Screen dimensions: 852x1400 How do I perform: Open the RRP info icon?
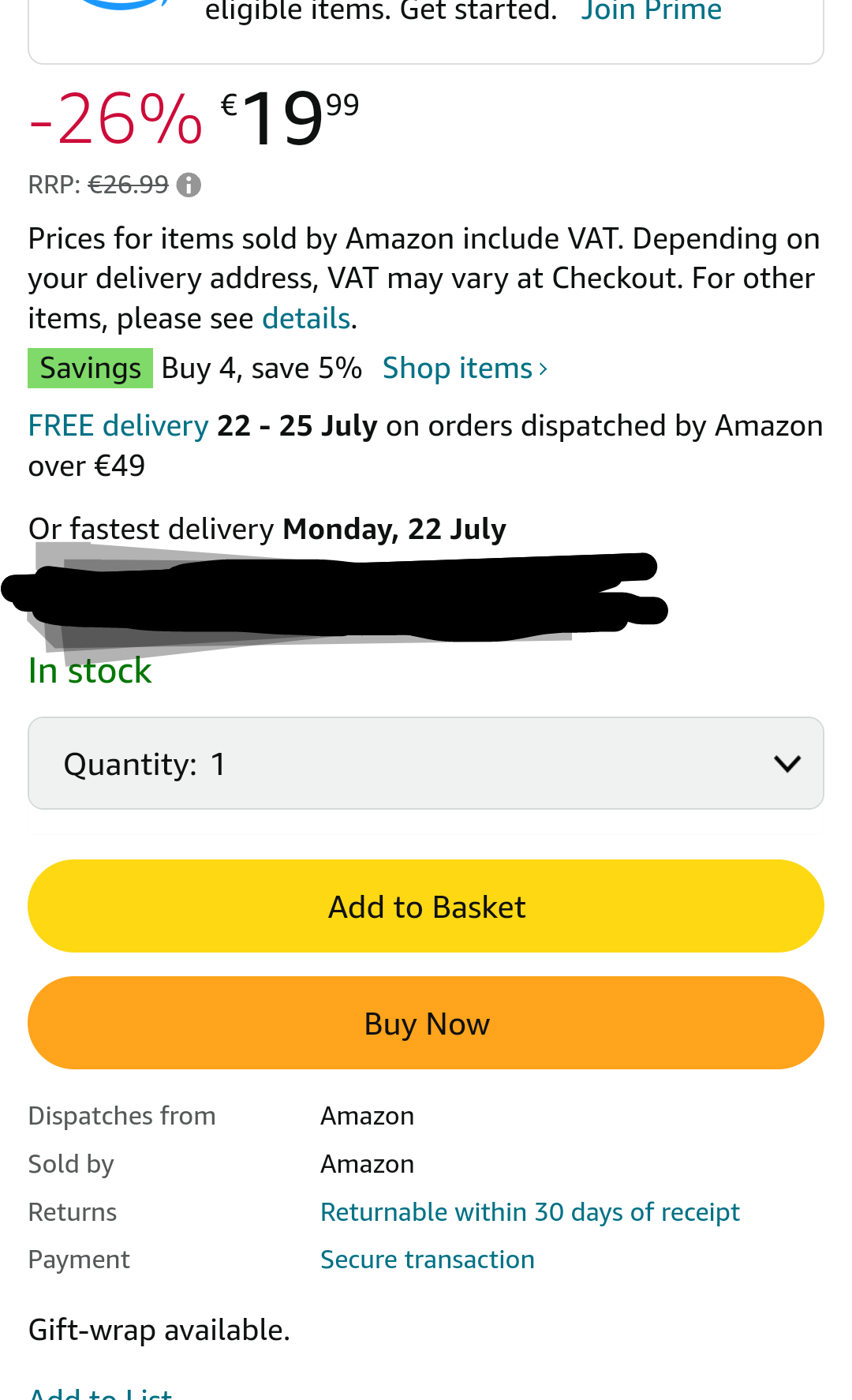tap(189, 185)
